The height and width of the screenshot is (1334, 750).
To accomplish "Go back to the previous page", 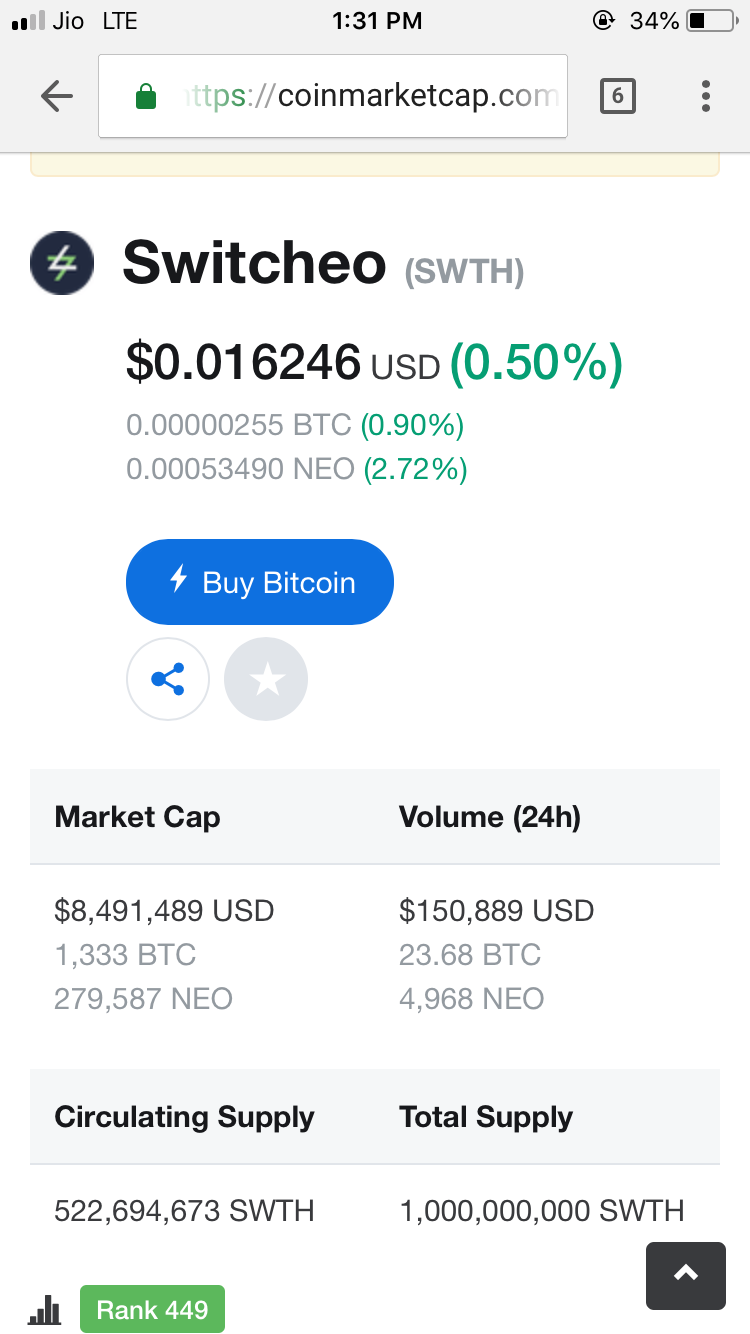I will pyautogui.click(x=57, y=97).
